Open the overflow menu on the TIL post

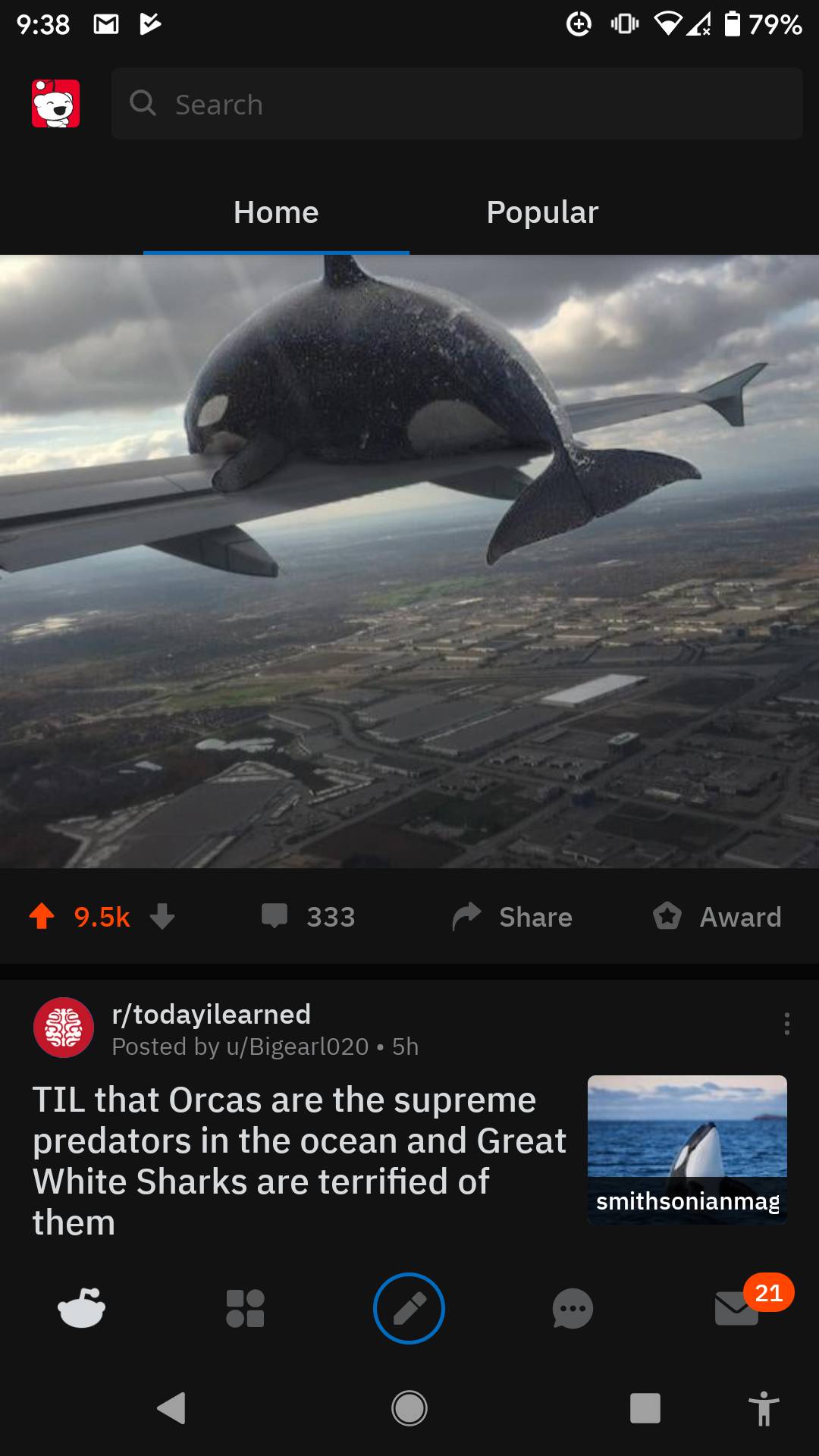click(x=786, y=1025)
